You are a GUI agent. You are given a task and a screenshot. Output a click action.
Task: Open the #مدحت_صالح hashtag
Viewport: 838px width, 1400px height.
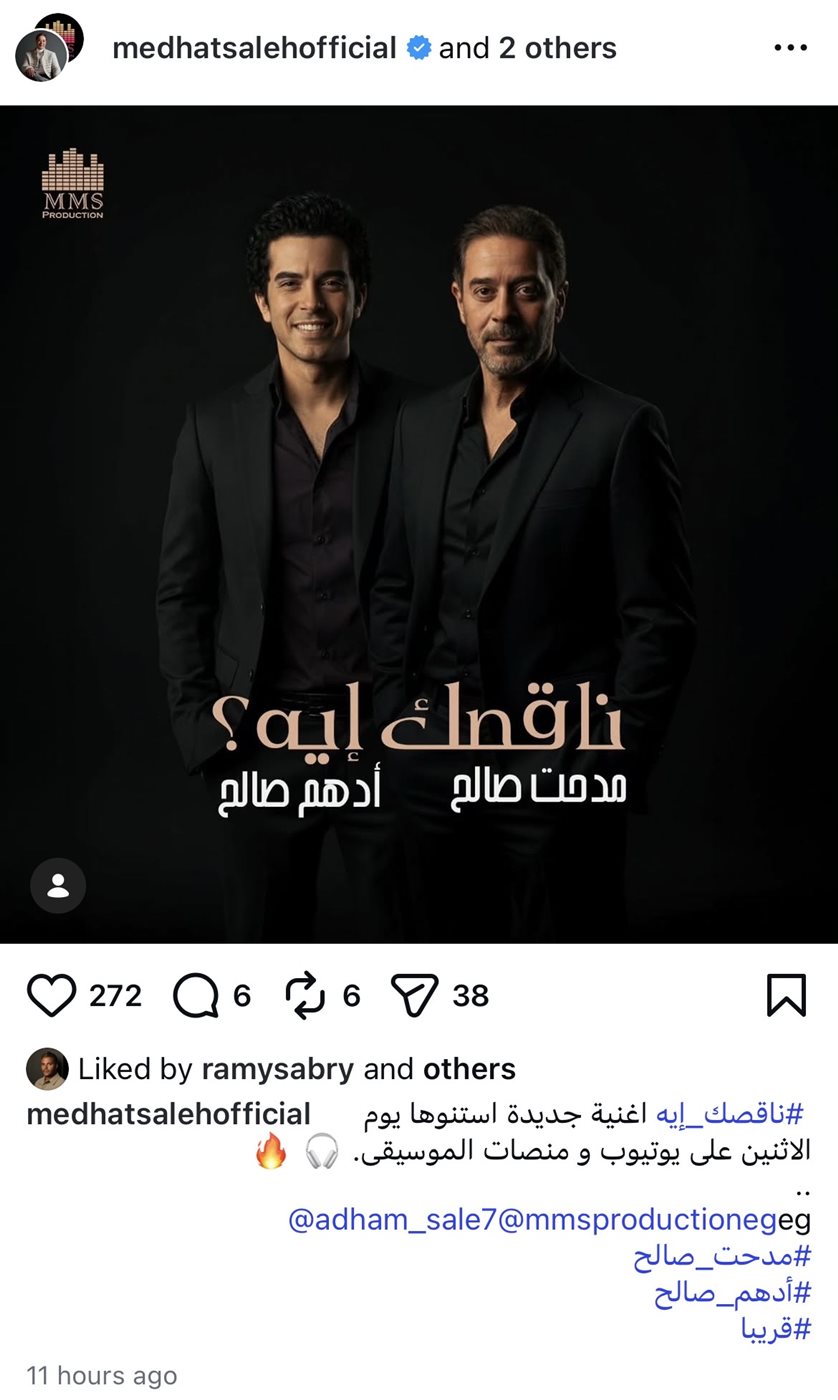(x=722, y=1258)
